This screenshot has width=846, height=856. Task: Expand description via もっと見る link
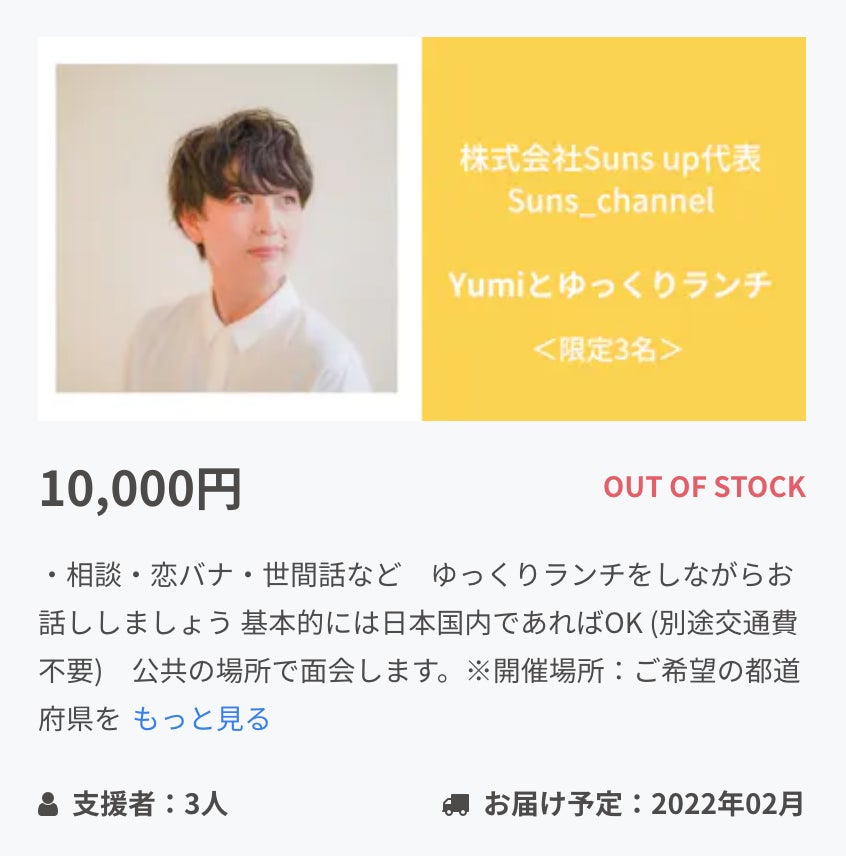[201, 718]
